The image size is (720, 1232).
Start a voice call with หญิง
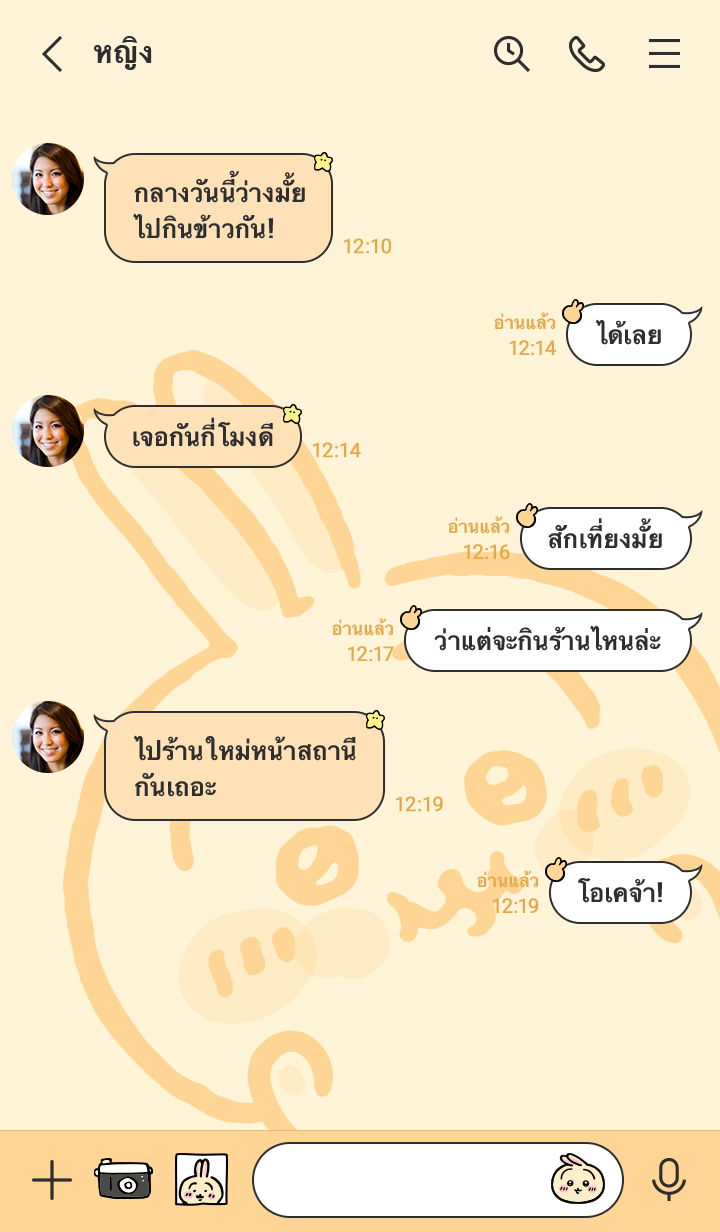pos(587,54)
